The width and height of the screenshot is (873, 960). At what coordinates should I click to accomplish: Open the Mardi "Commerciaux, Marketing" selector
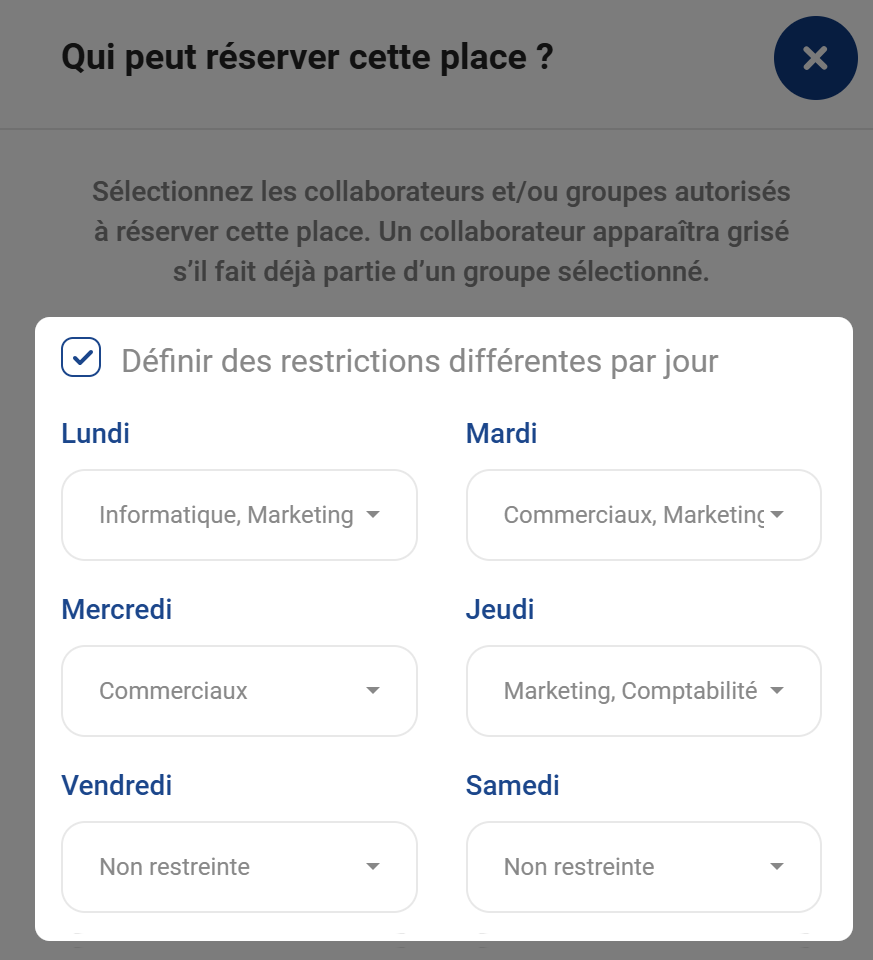click(643, 515)
